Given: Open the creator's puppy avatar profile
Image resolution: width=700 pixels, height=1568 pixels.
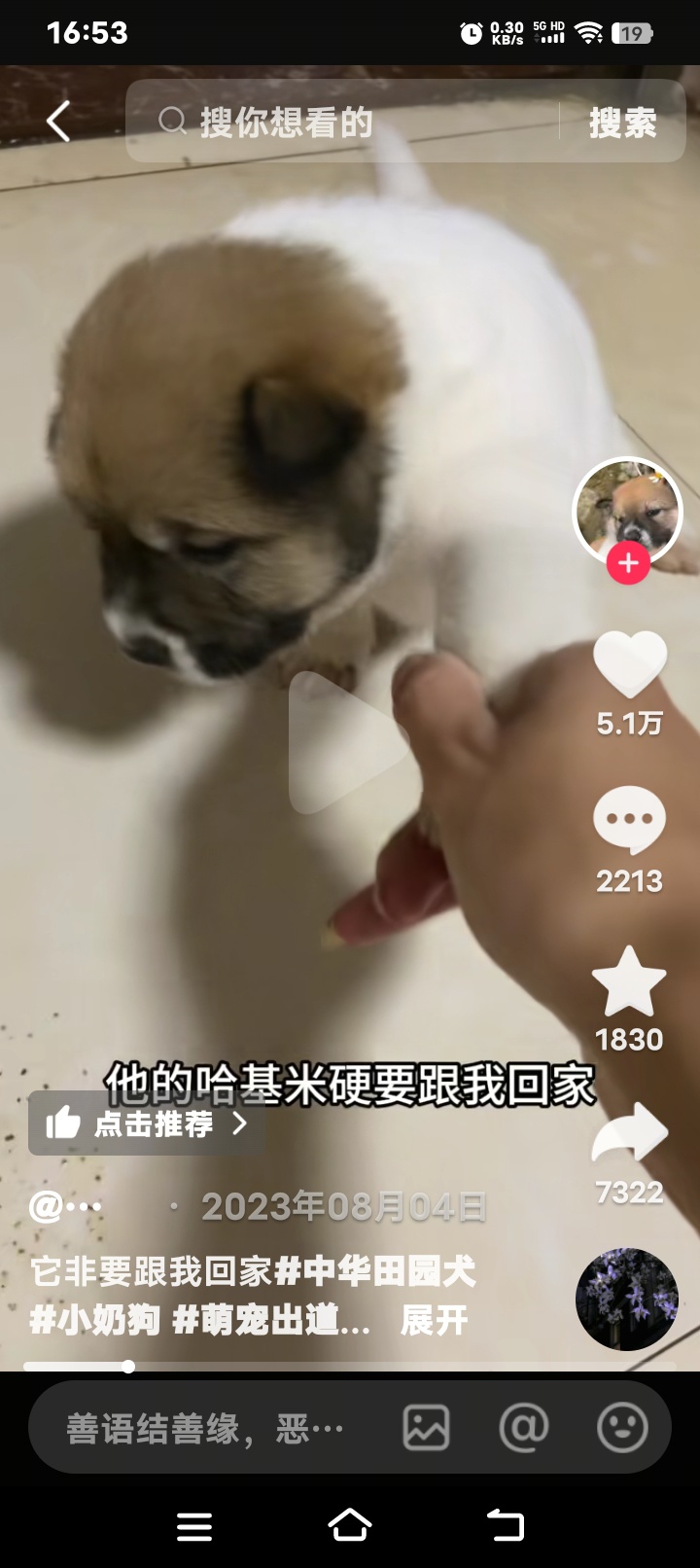Looking at the screenshot, I should tap(627, 509).
